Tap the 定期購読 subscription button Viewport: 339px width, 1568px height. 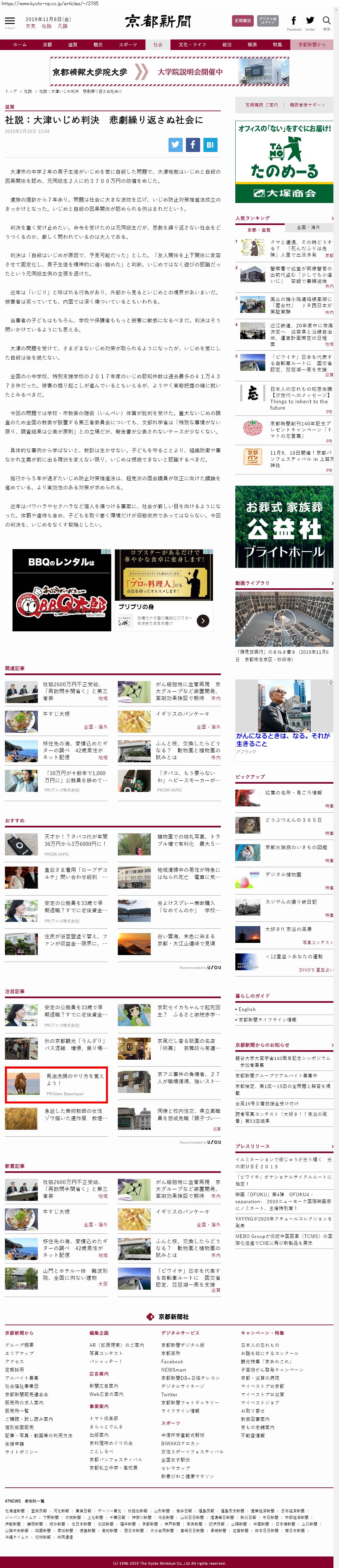click(x=242, y=21)
